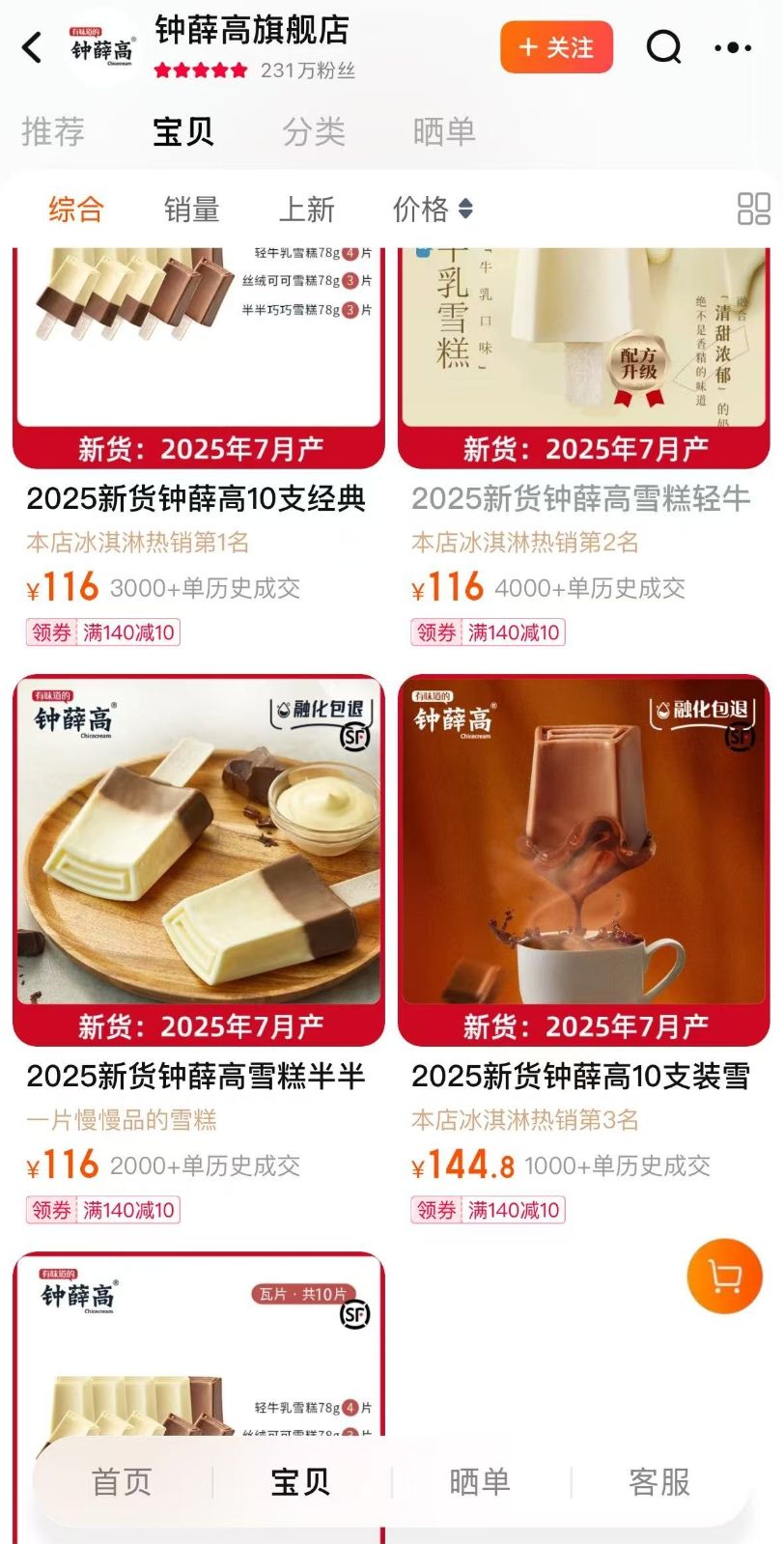The height and width of the screenshot is (1544, 784).
Task: Switch to the 分类 top tab
Action: coord(314,131)
